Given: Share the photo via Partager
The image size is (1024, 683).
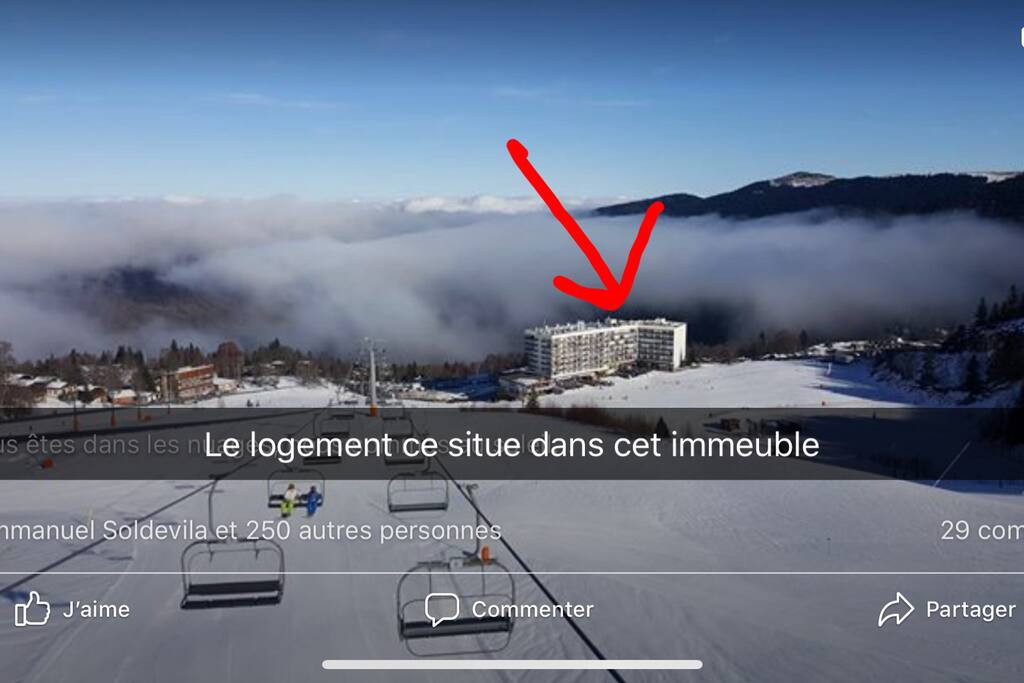Looking at the screenshot, I should tap(947, 609).
